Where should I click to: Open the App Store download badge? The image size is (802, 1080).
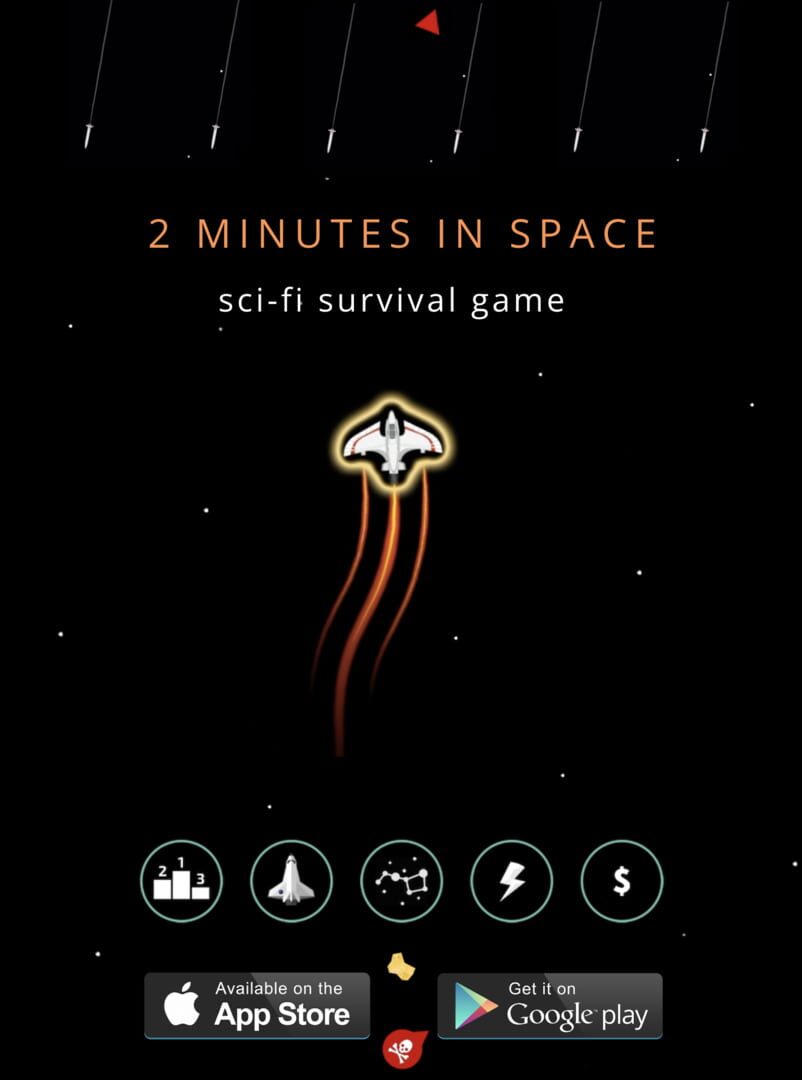pos(257,1005)
